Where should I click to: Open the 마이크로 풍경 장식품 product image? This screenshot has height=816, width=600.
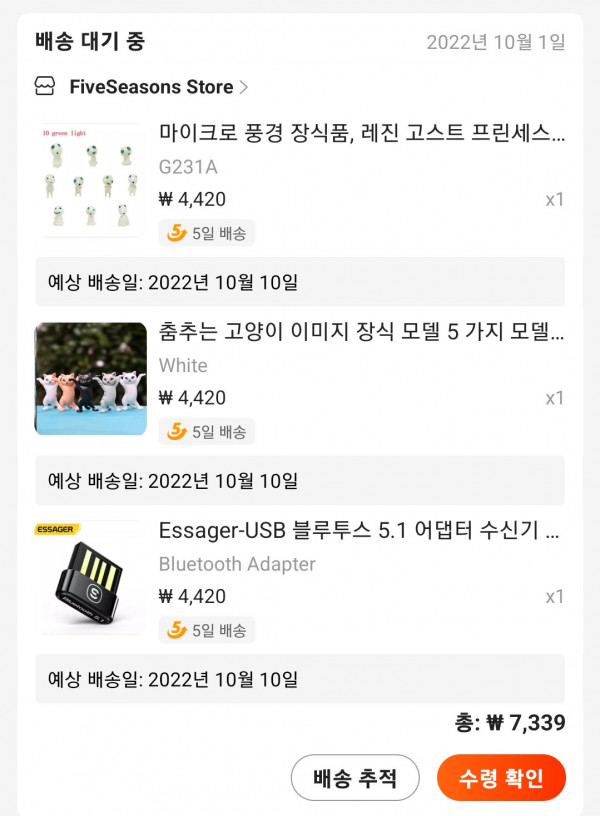click(x=91, y=181)
